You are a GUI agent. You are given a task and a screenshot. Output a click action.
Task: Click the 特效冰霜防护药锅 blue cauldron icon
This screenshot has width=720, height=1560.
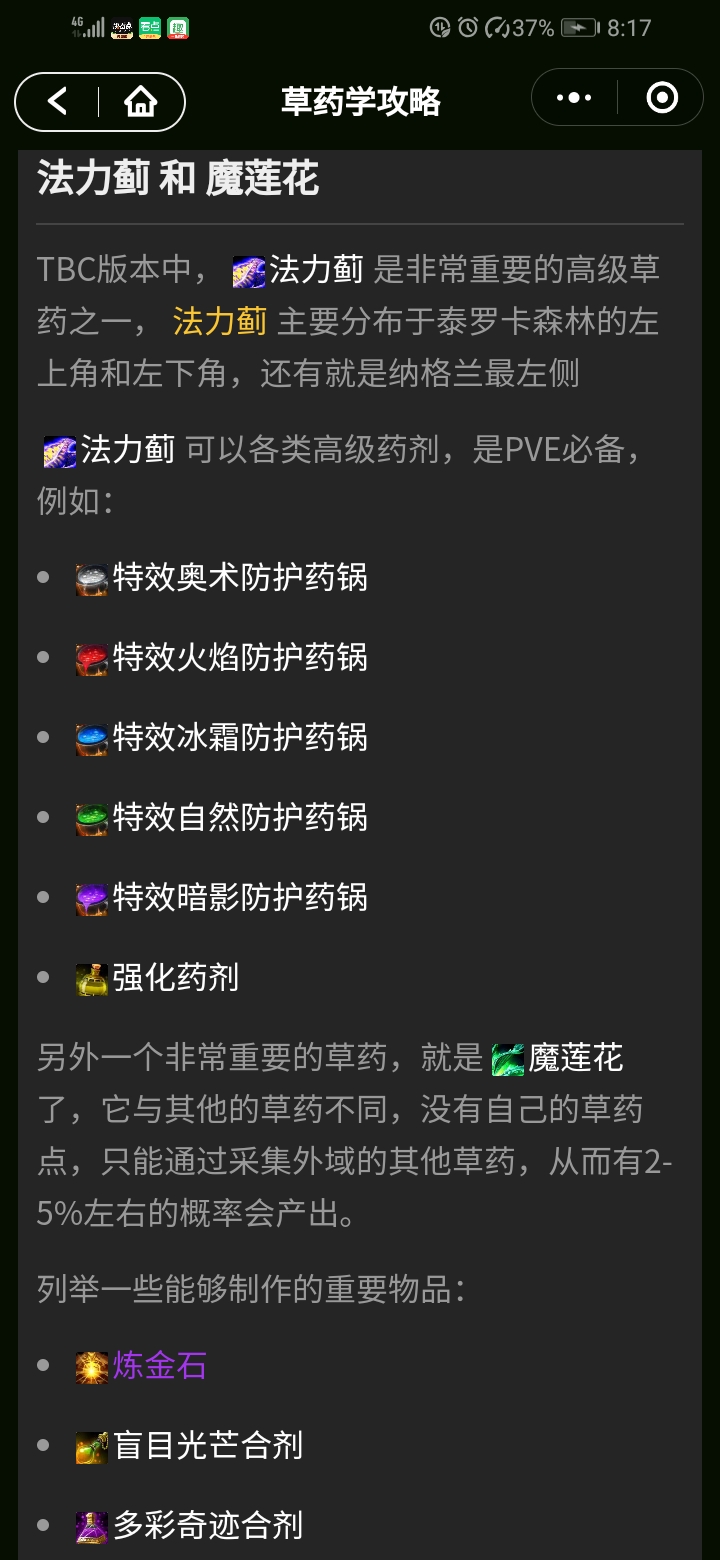[x=91, y=738]
